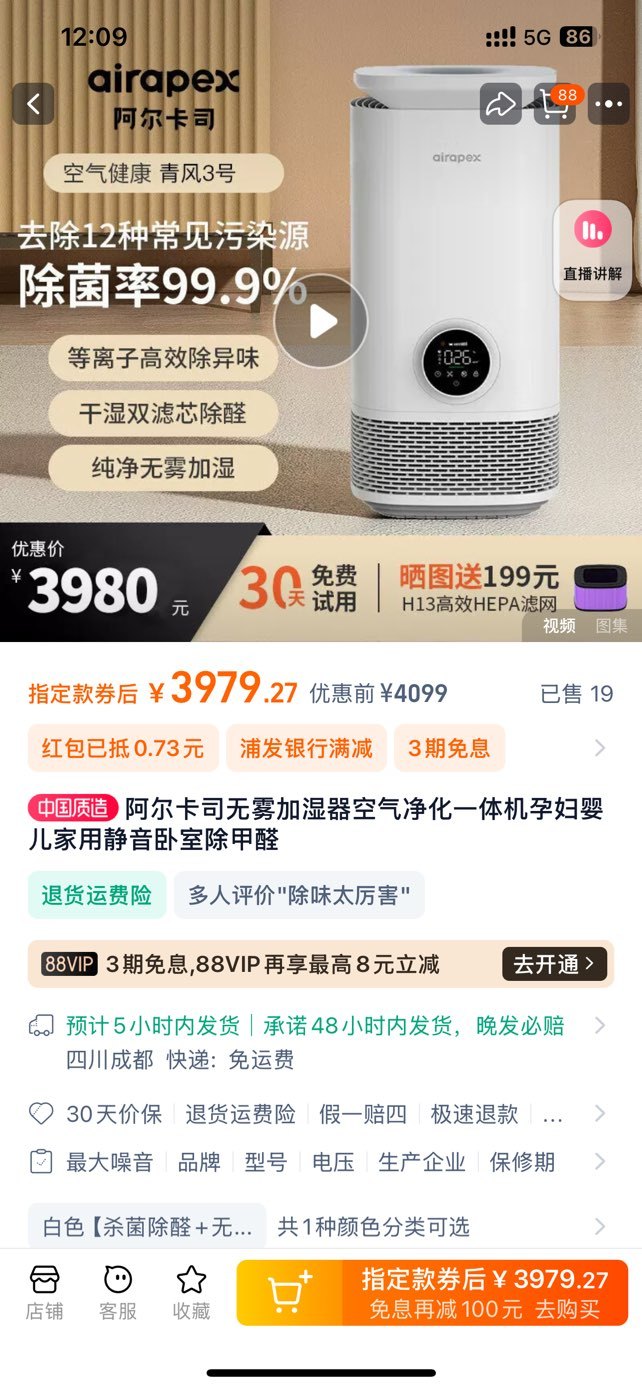642x1389 pixels.
Task: Open the 直播讲解 live explanation
Action: tap(592, 246)
